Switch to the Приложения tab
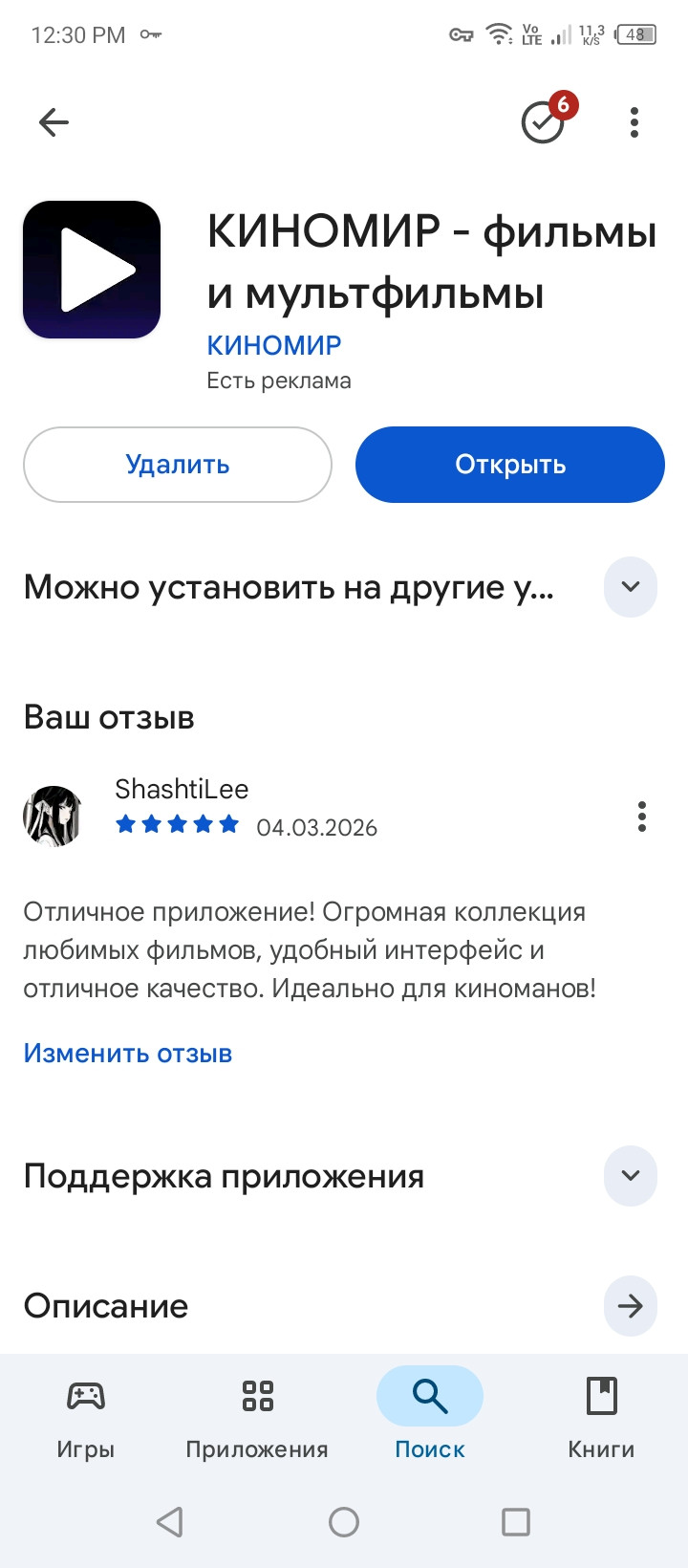Screen dimensions: 688x1568 pos(257,1415)
